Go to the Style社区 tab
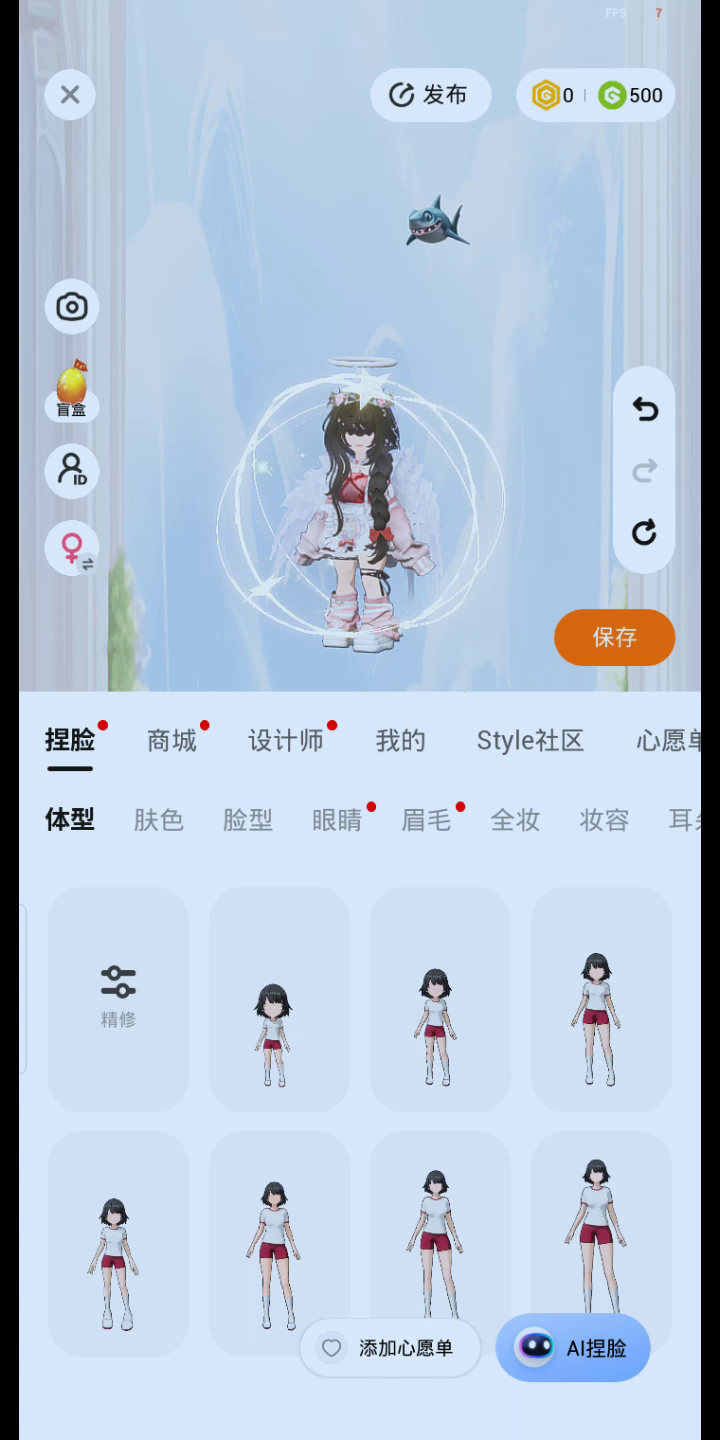Screen dimensions: 720x1440 click(x=530, y=741)
